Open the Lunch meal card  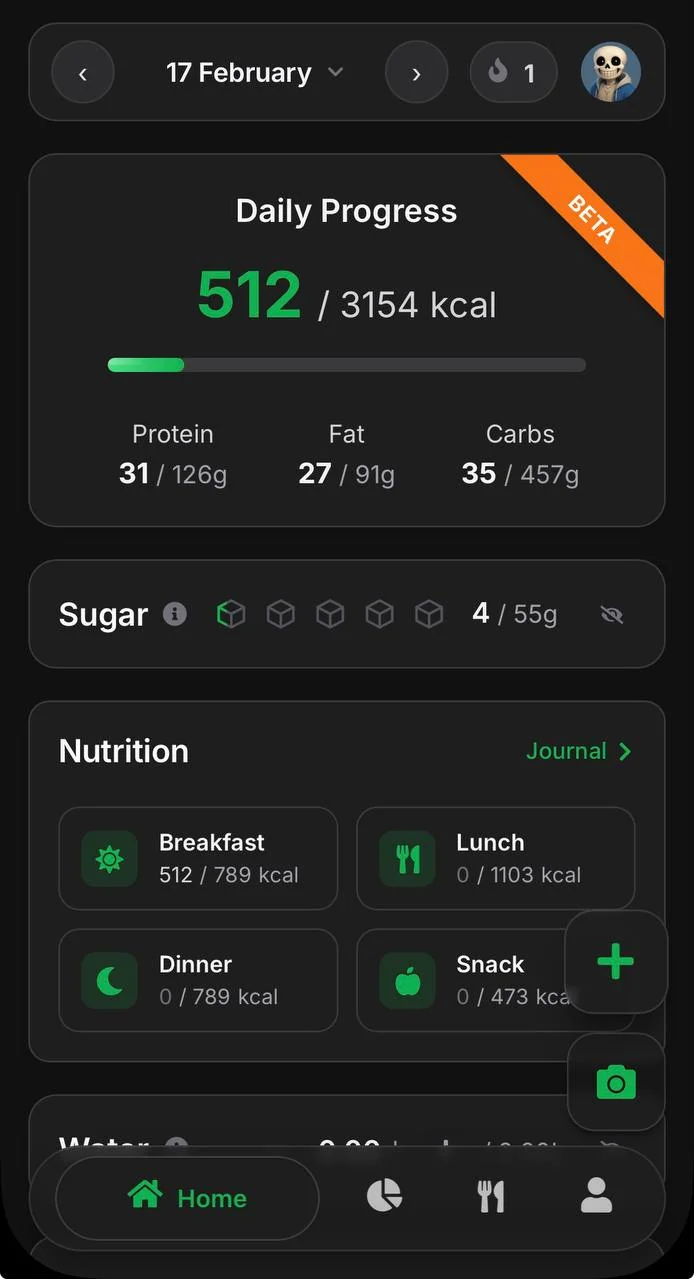tap(496, 859)
